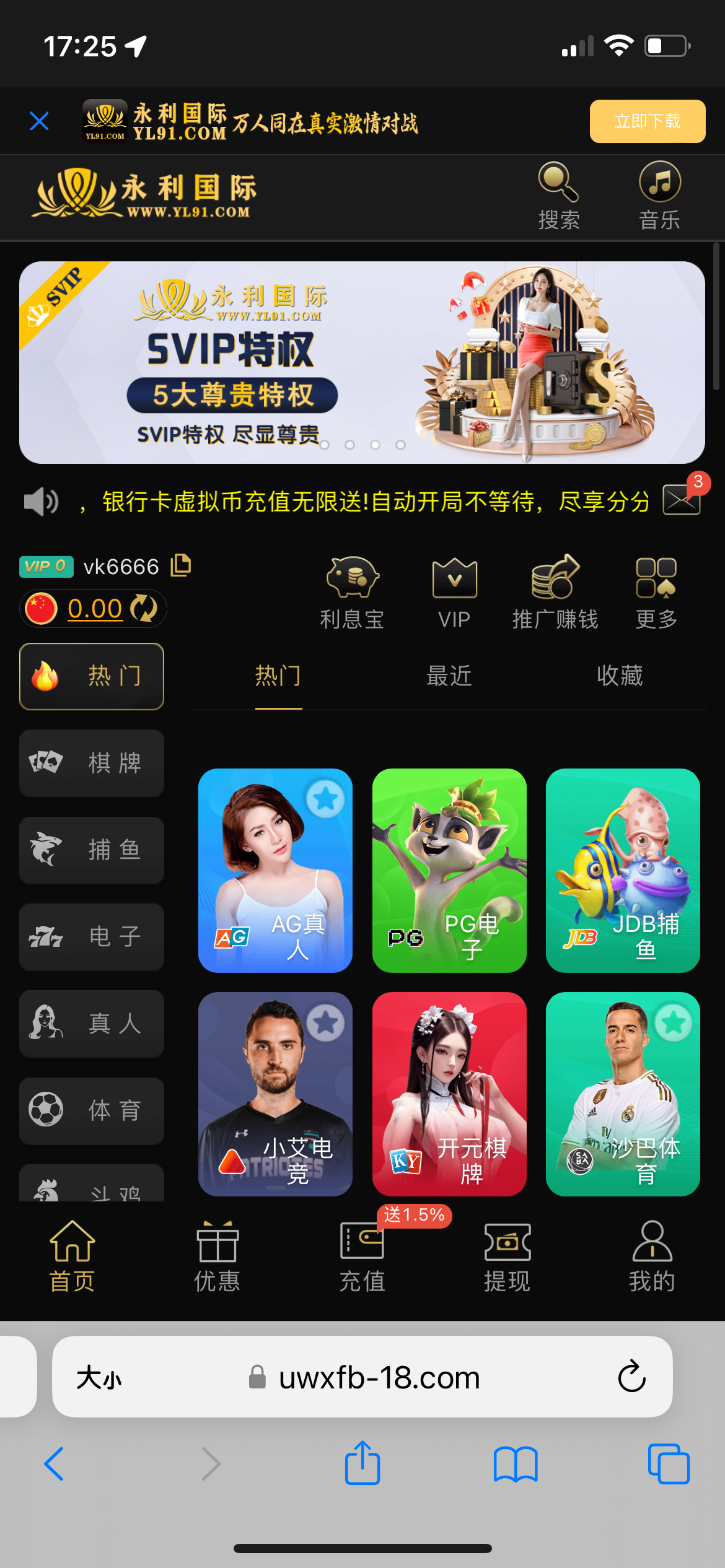Open the AG真人 game card

[x=275, y=870]
